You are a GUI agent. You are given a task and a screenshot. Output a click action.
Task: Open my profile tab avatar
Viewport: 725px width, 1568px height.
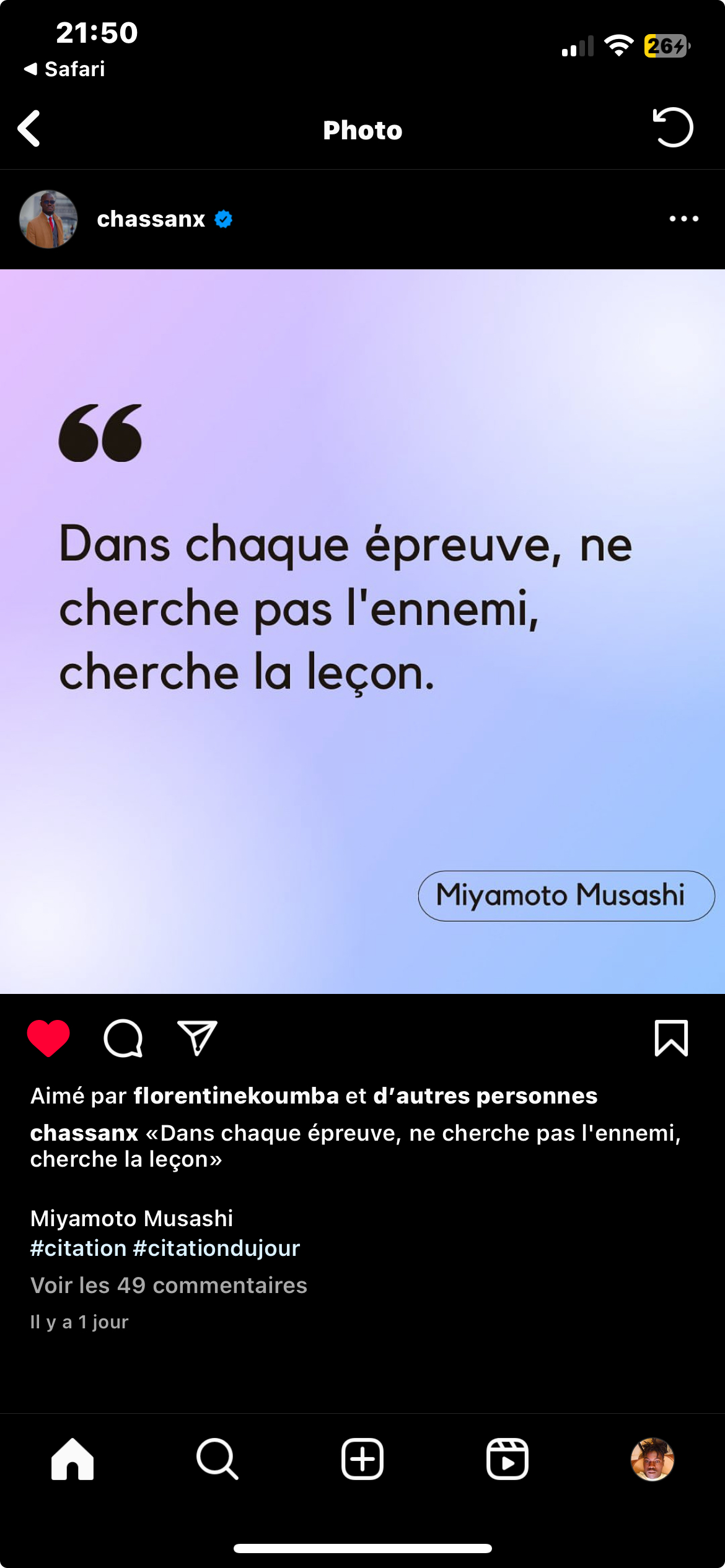652,1459
